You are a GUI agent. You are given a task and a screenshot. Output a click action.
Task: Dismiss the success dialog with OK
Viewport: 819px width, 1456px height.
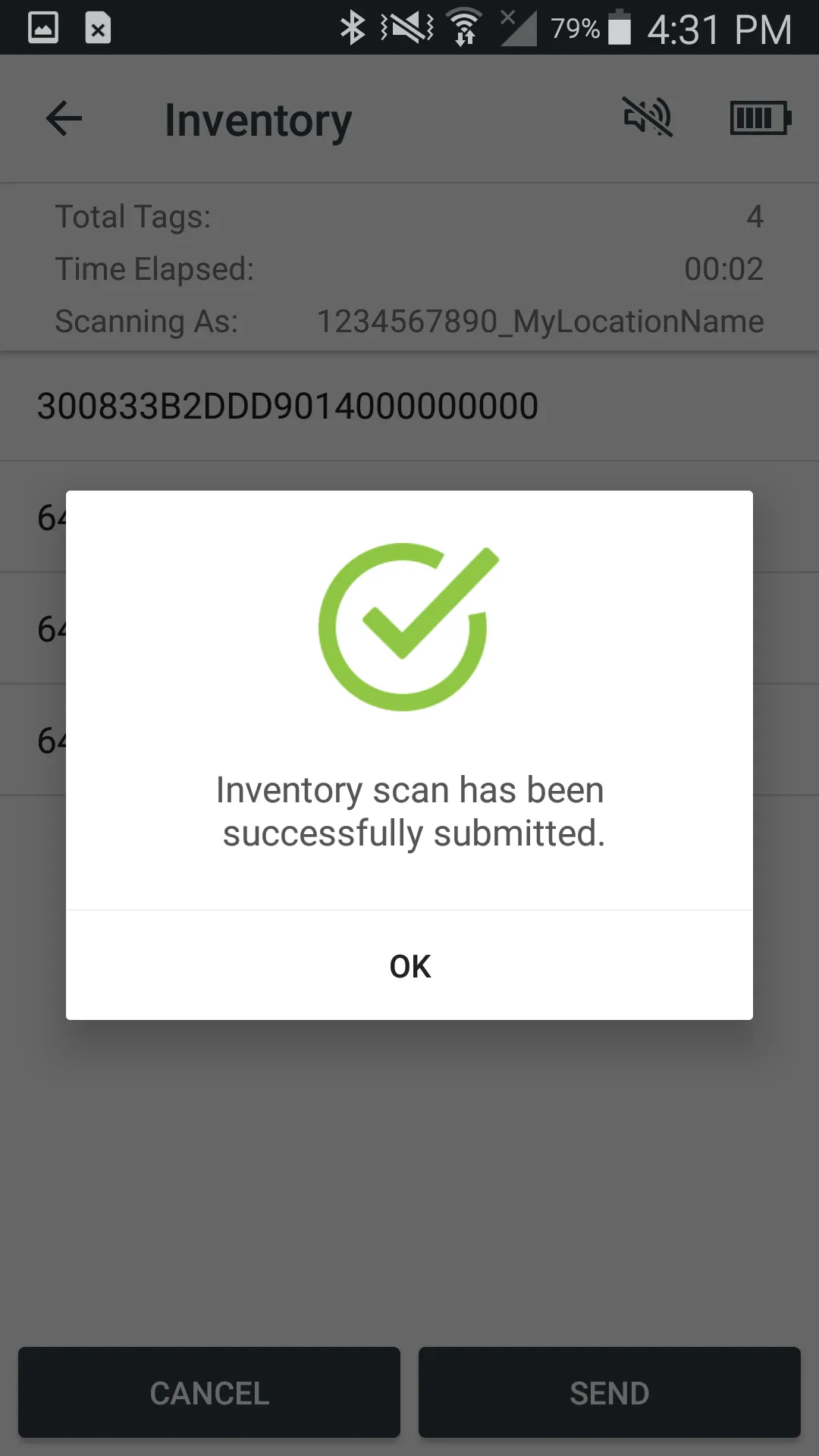[x=409, y=966]
